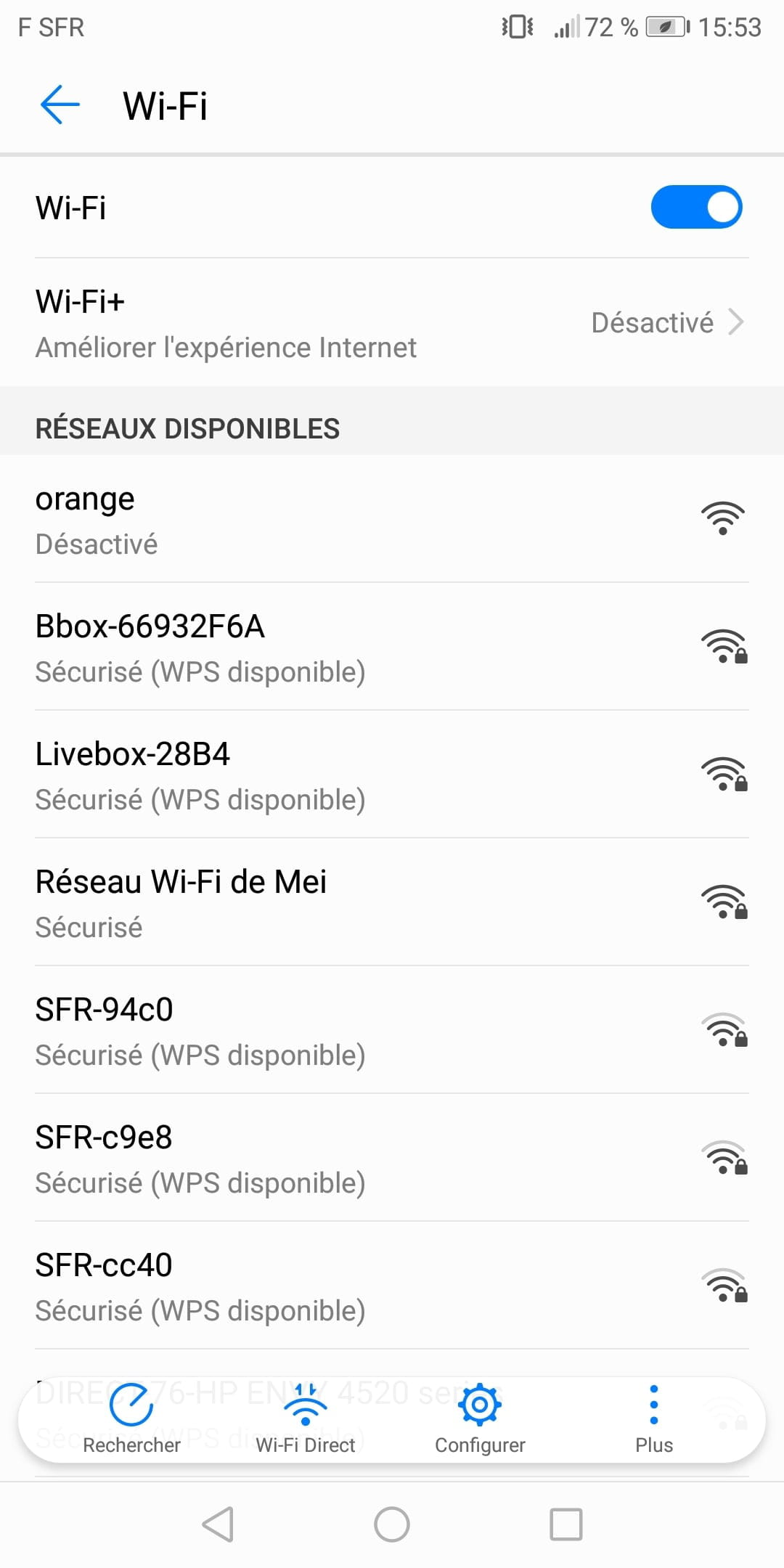Rescan networks with Rechercher
This screenshot has height=1568, width=784.
point(131,1418)
